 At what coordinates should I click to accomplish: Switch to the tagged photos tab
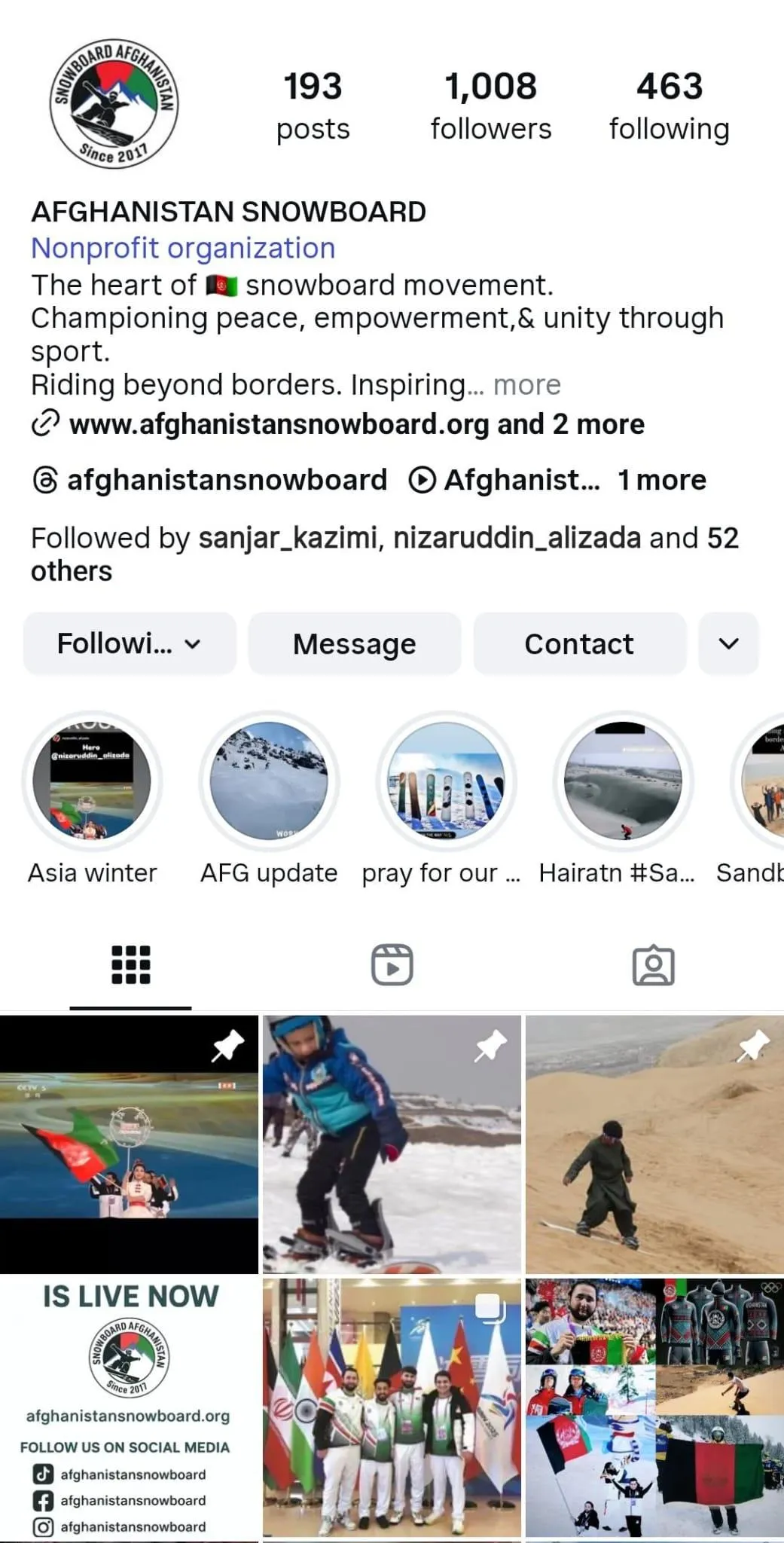coord(653,964)
